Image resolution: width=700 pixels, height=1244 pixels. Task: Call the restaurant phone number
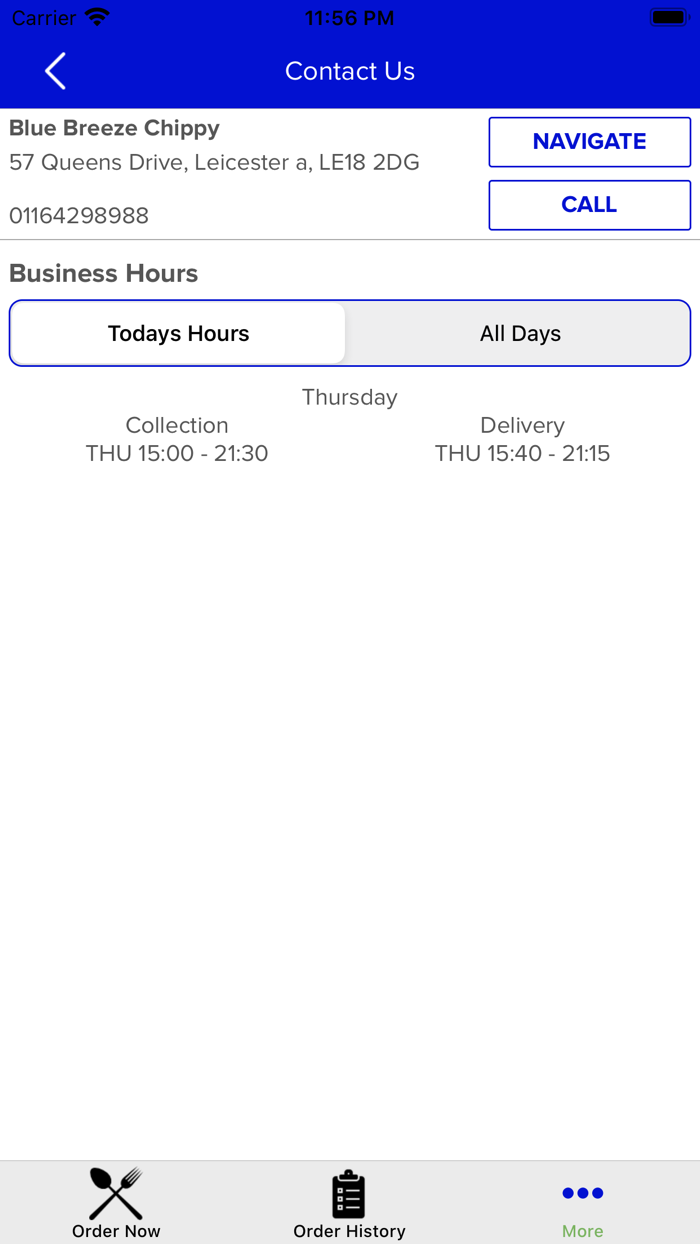589,205
